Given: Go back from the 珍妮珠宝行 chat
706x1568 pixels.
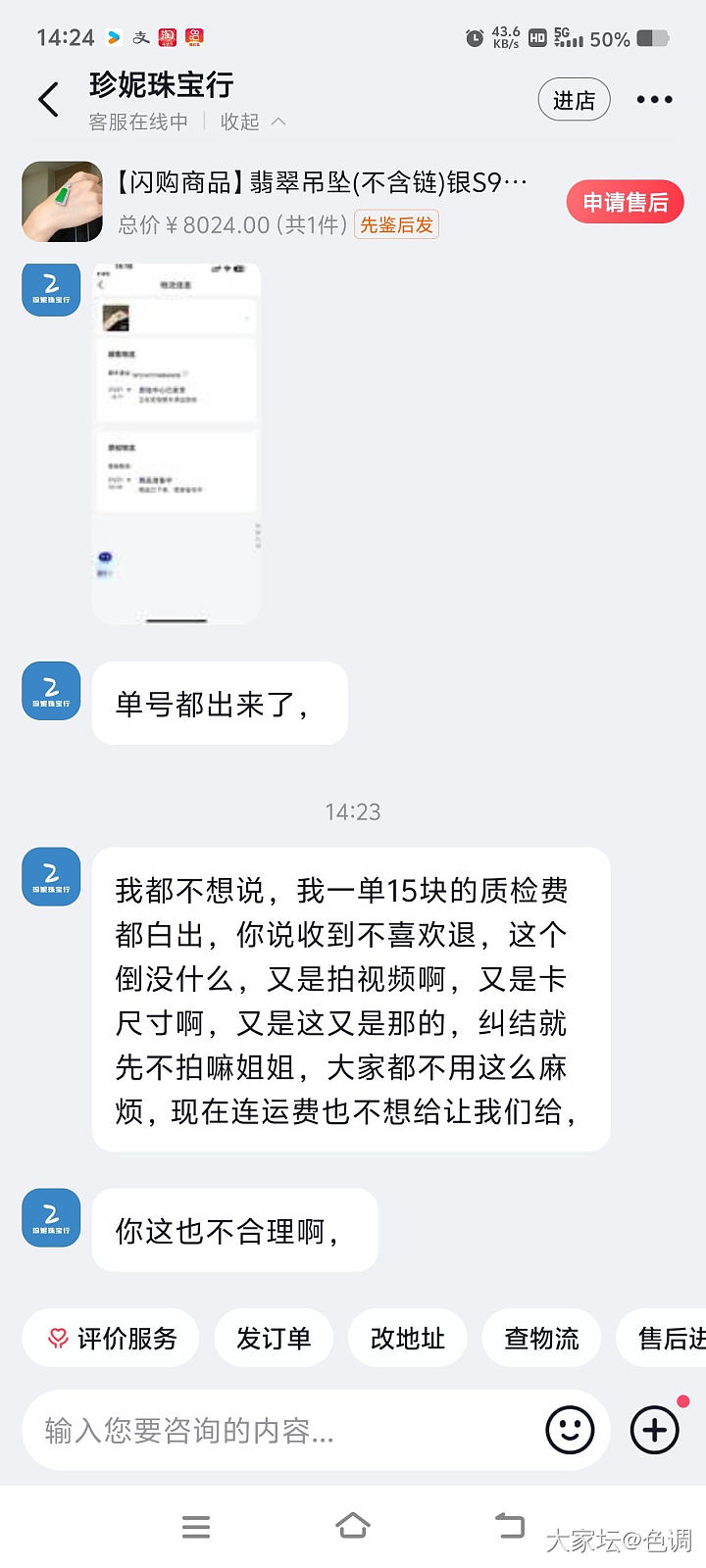Looking at the screenshot, I should [49, 100].
